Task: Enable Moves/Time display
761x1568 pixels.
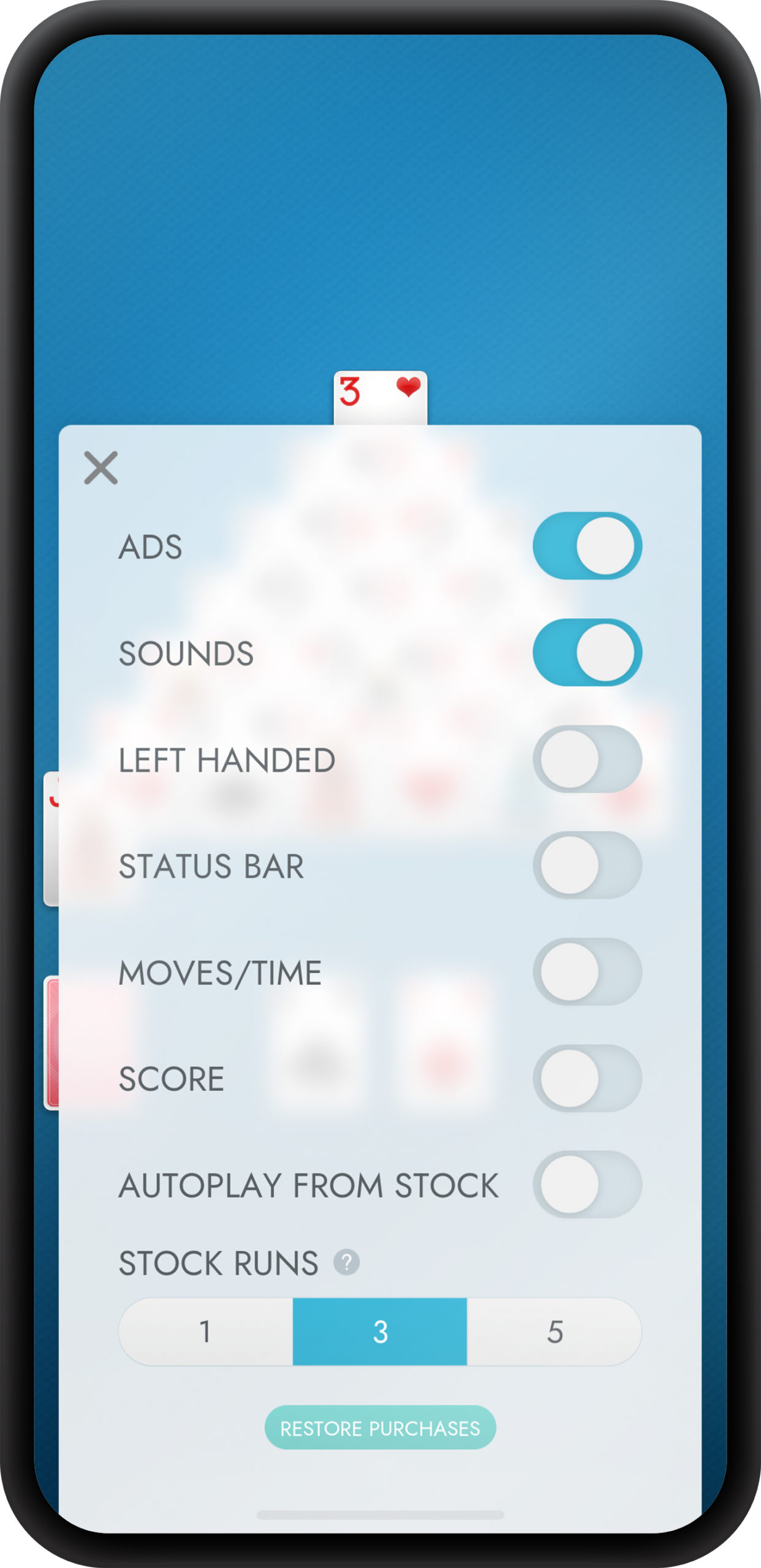Action: [x=587, y=971]
